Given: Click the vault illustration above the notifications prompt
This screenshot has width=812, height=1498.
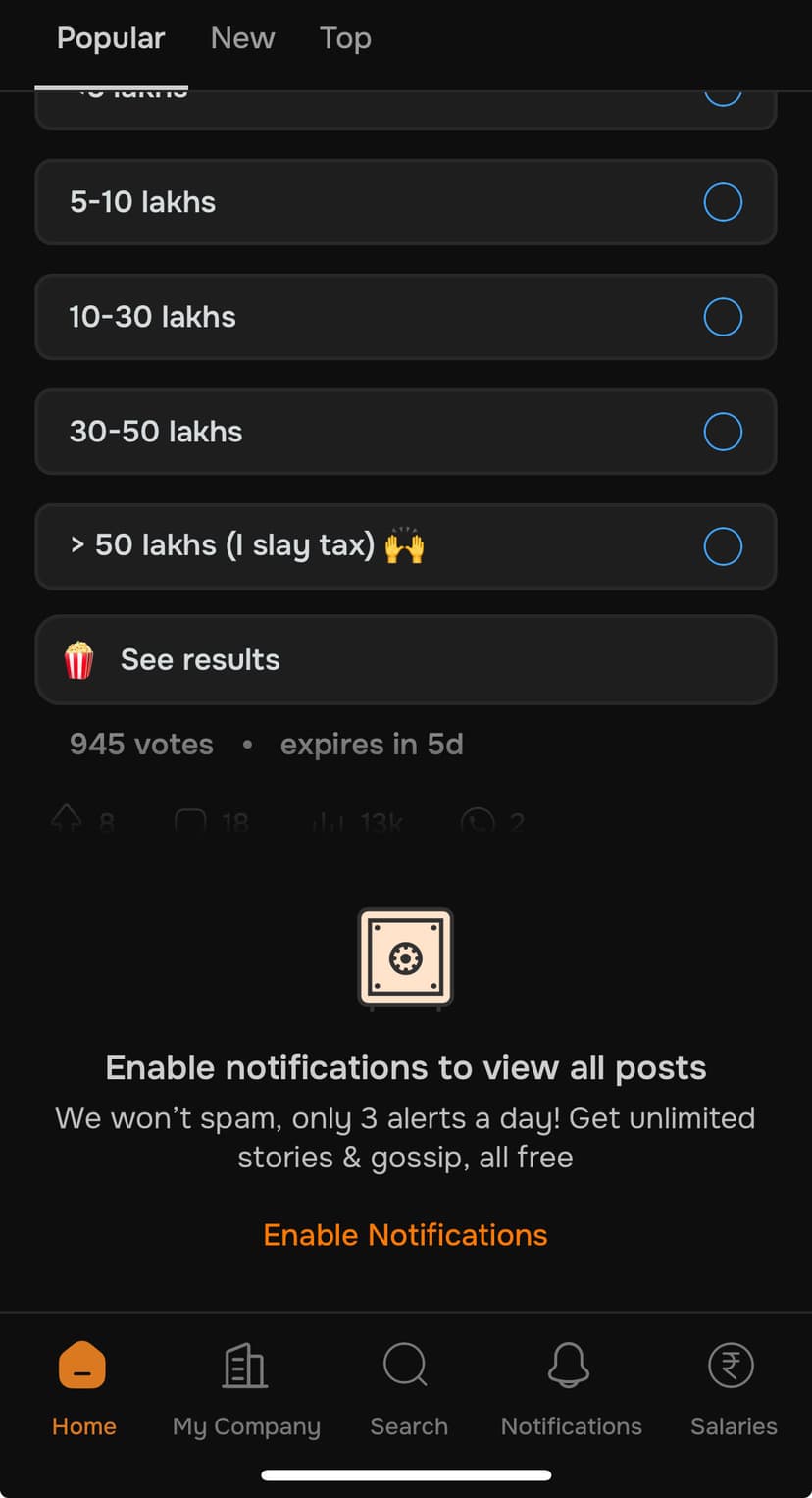Looking at the screenshot, I should click(406, 957).
